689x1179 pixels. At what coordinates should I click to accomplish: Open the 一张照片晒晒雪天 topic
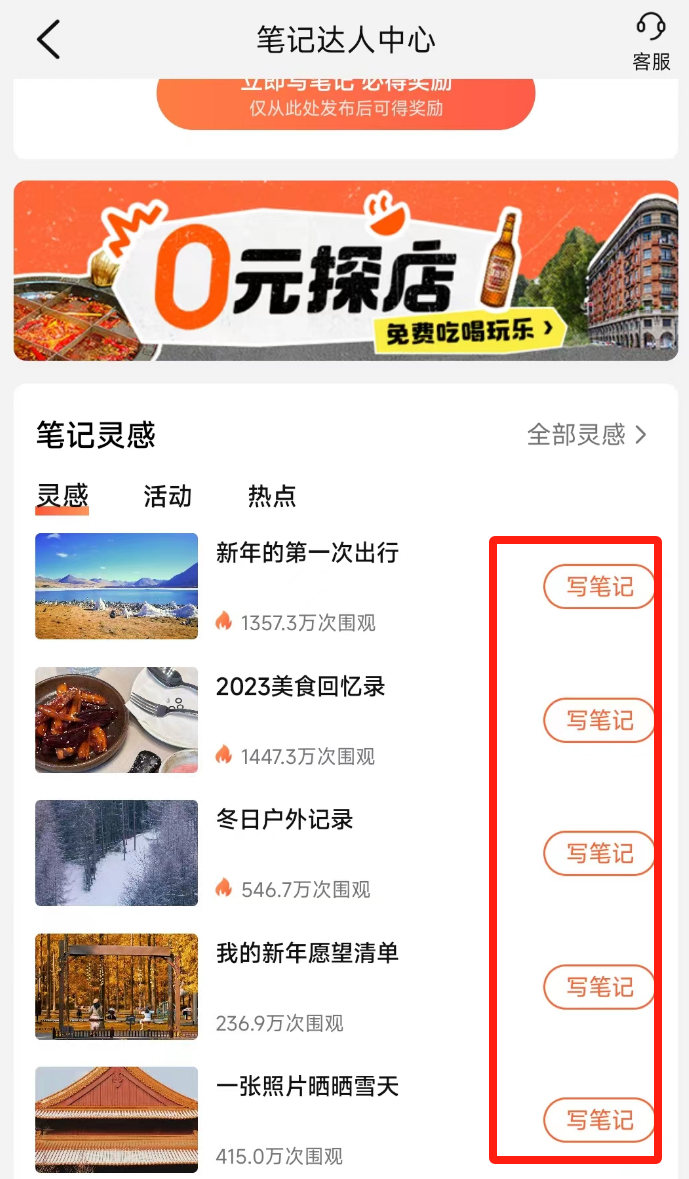click(307, 1086)
